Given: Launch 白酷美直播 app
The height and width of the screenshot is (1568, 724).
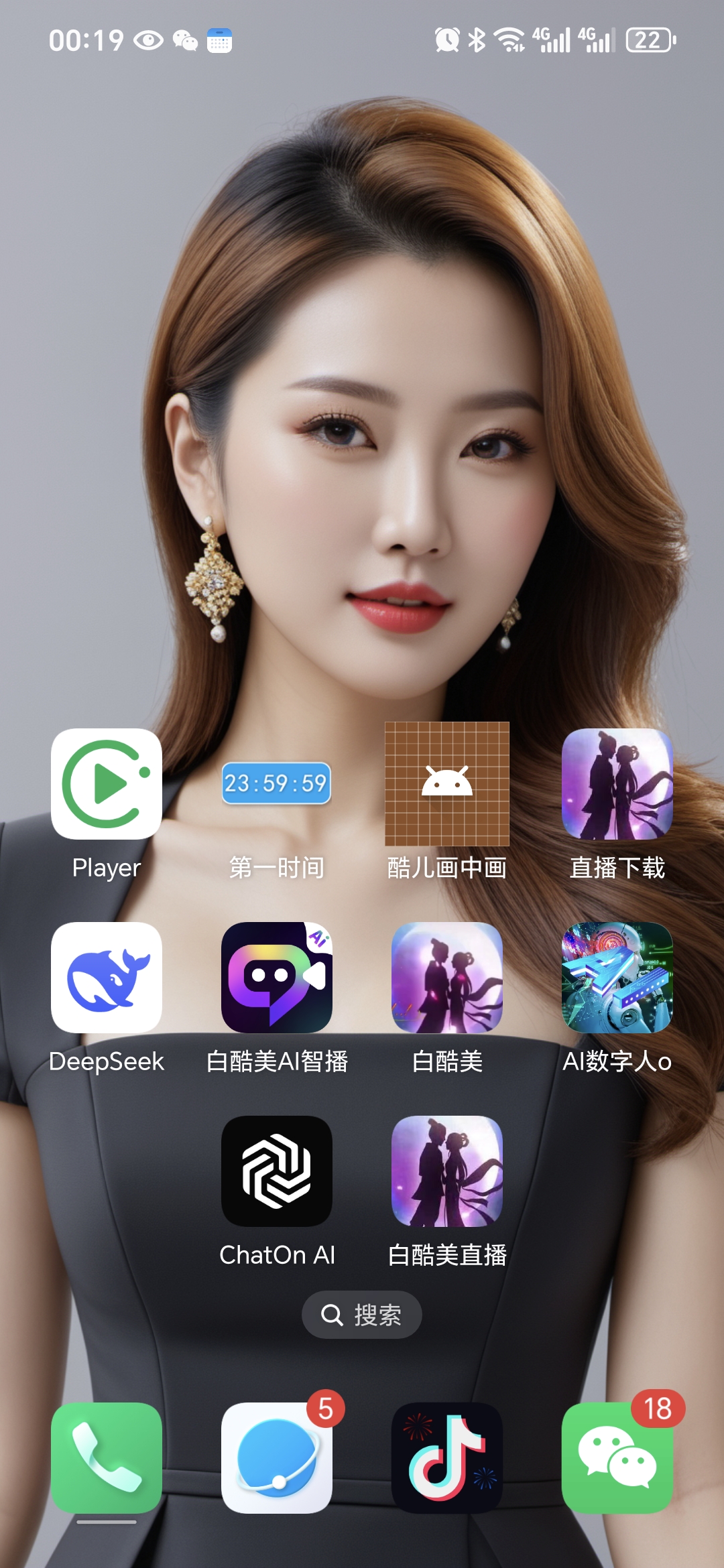Looking at the screenshot, I should point(446,1171).
